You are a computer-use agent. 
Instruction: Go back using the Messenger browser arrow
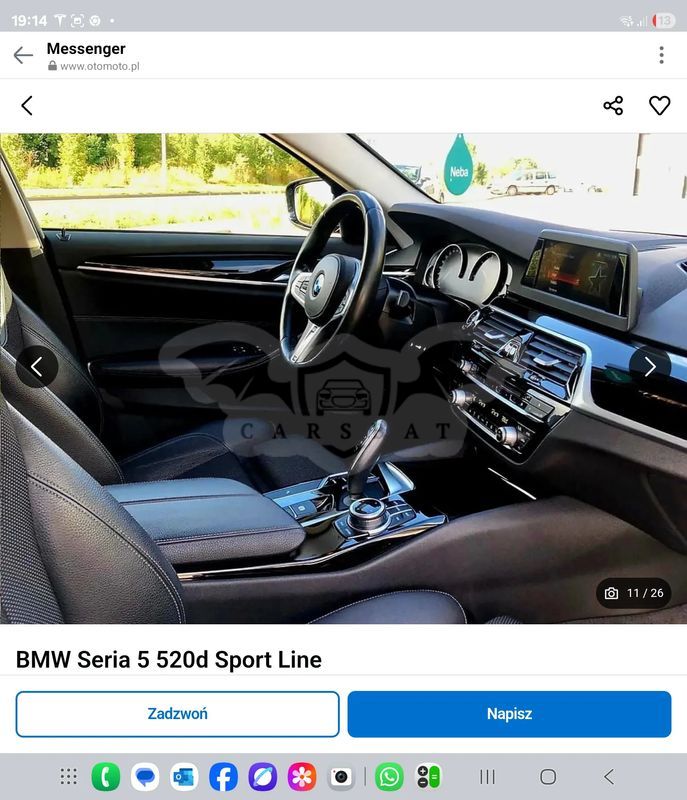[x=23, y=55]
